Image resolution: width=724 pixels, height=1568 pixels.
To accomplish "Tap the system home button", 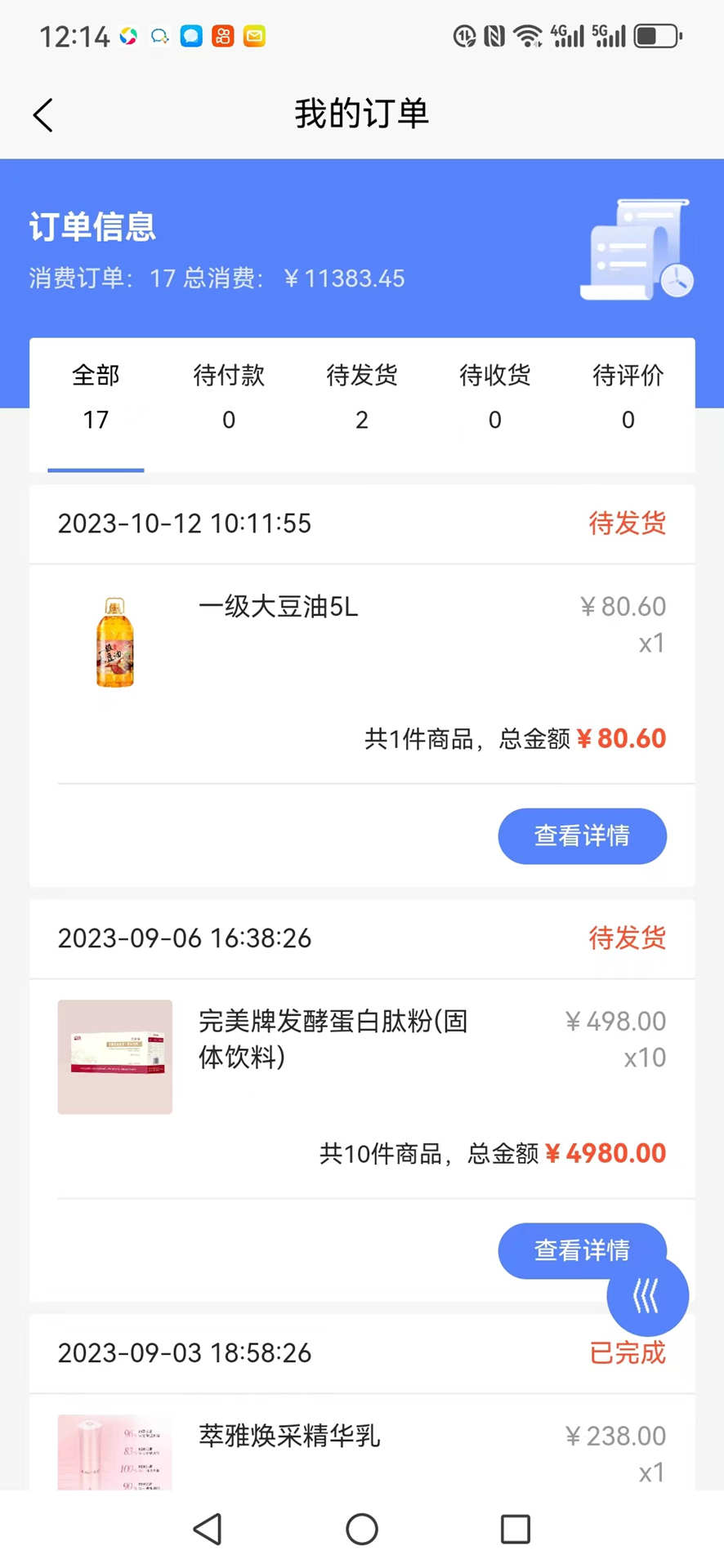I will (362, 1529).
